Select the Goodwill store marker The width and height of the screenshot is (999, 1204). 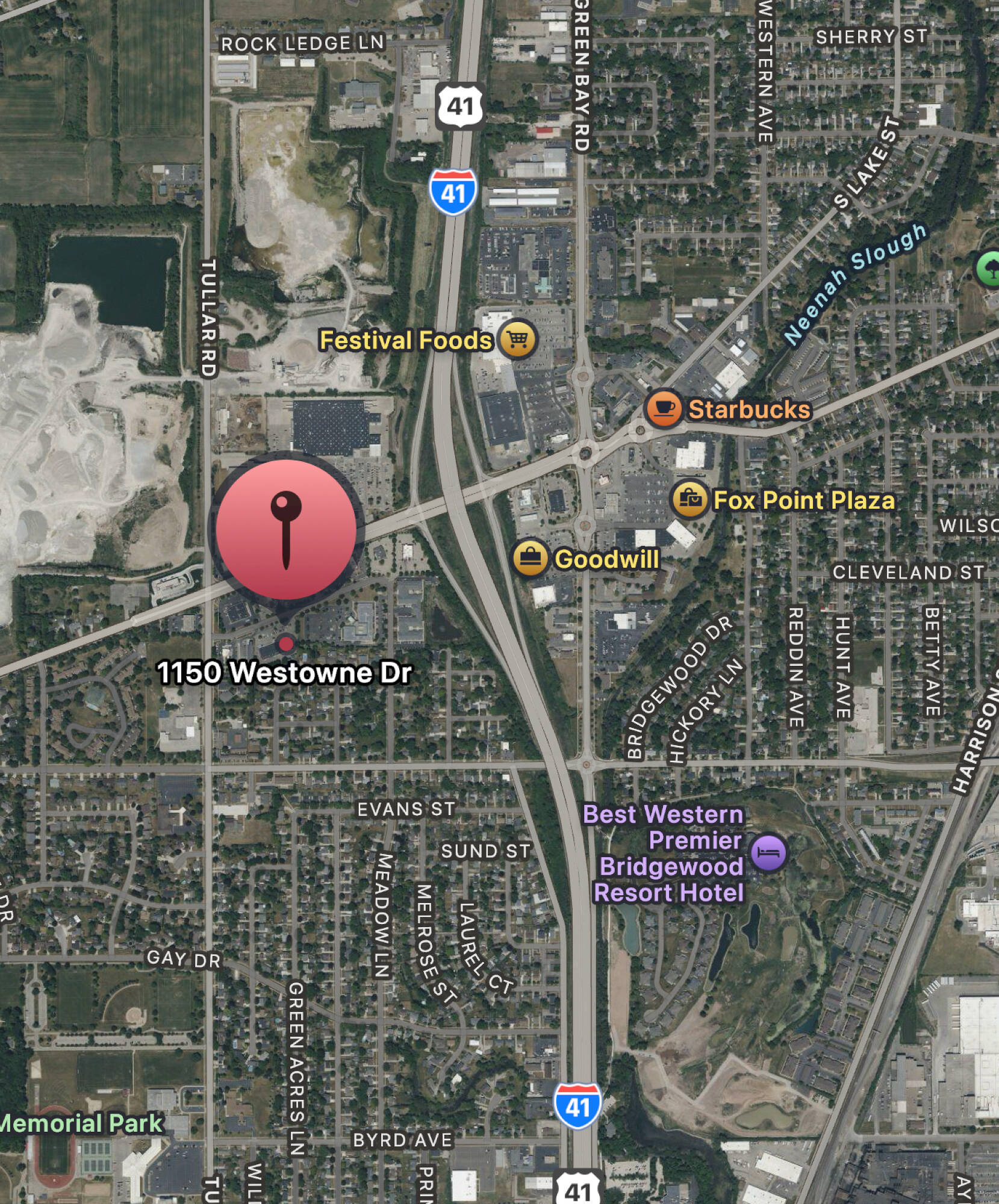tap(530, 558)
